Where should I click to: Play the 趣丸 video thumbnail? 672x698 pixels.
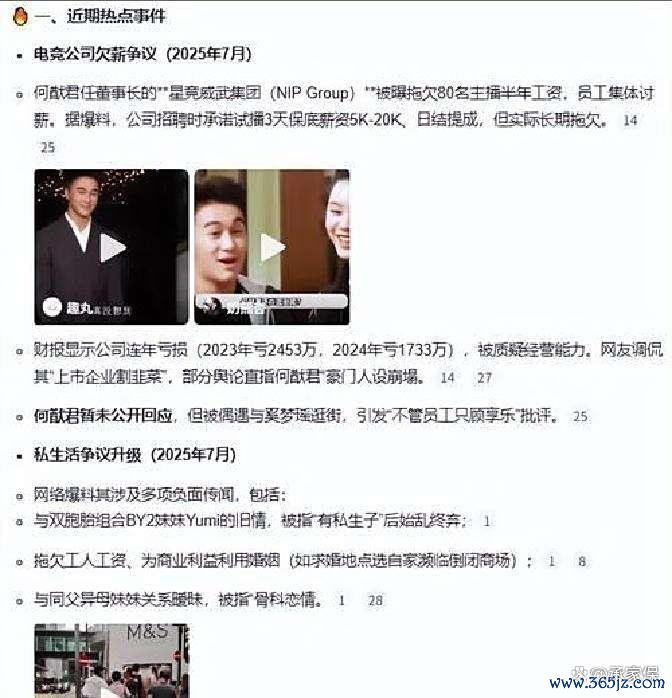pyautogui.click(x=112, y=247)
